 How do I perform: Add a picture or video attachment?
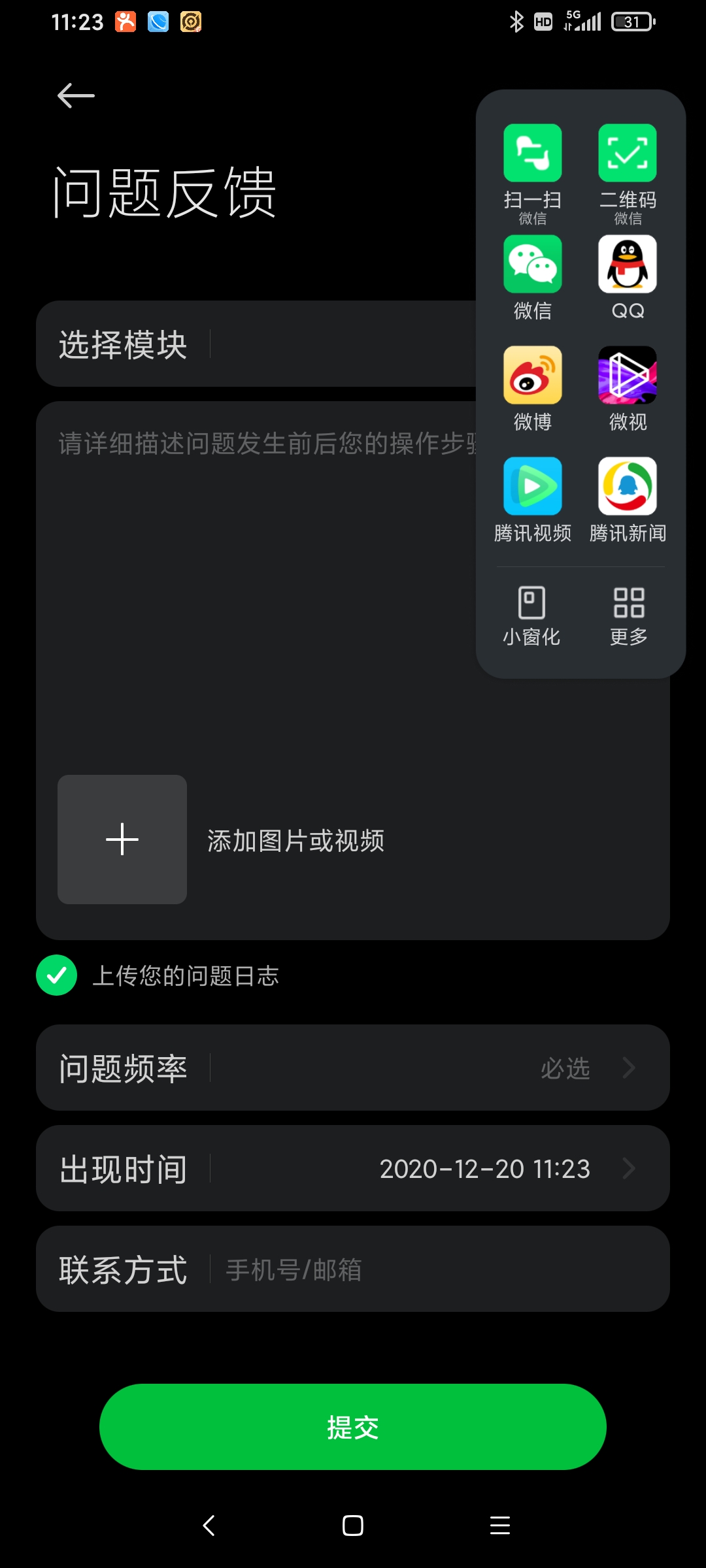122,840
